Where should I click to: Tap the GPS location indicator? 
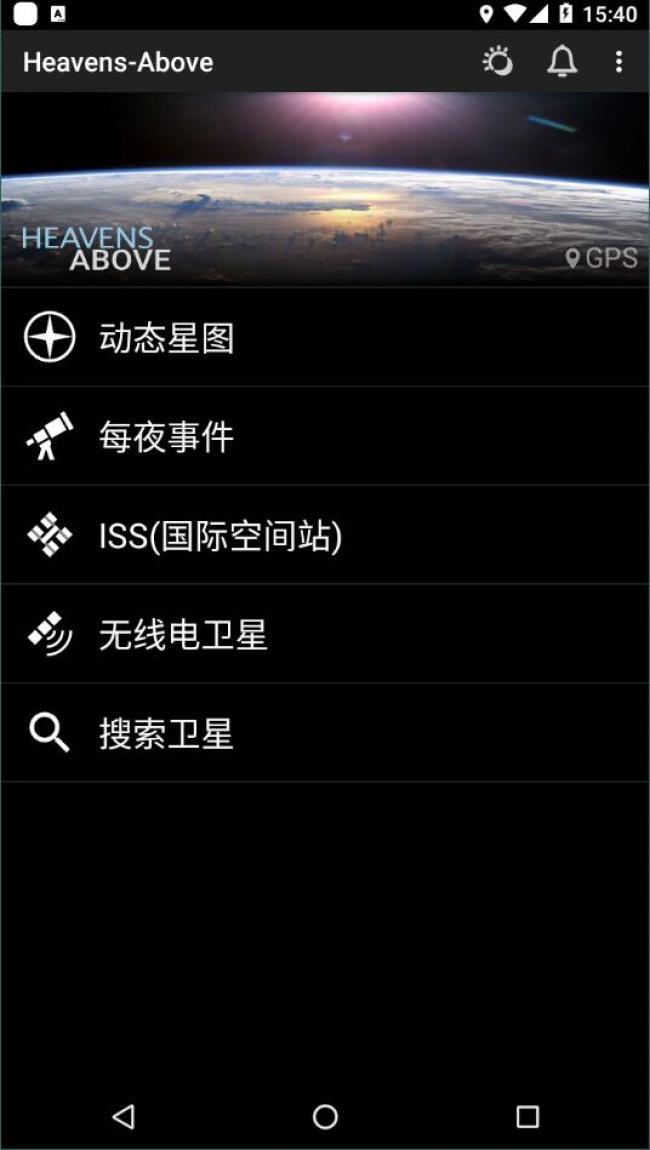tap(602, 258)
